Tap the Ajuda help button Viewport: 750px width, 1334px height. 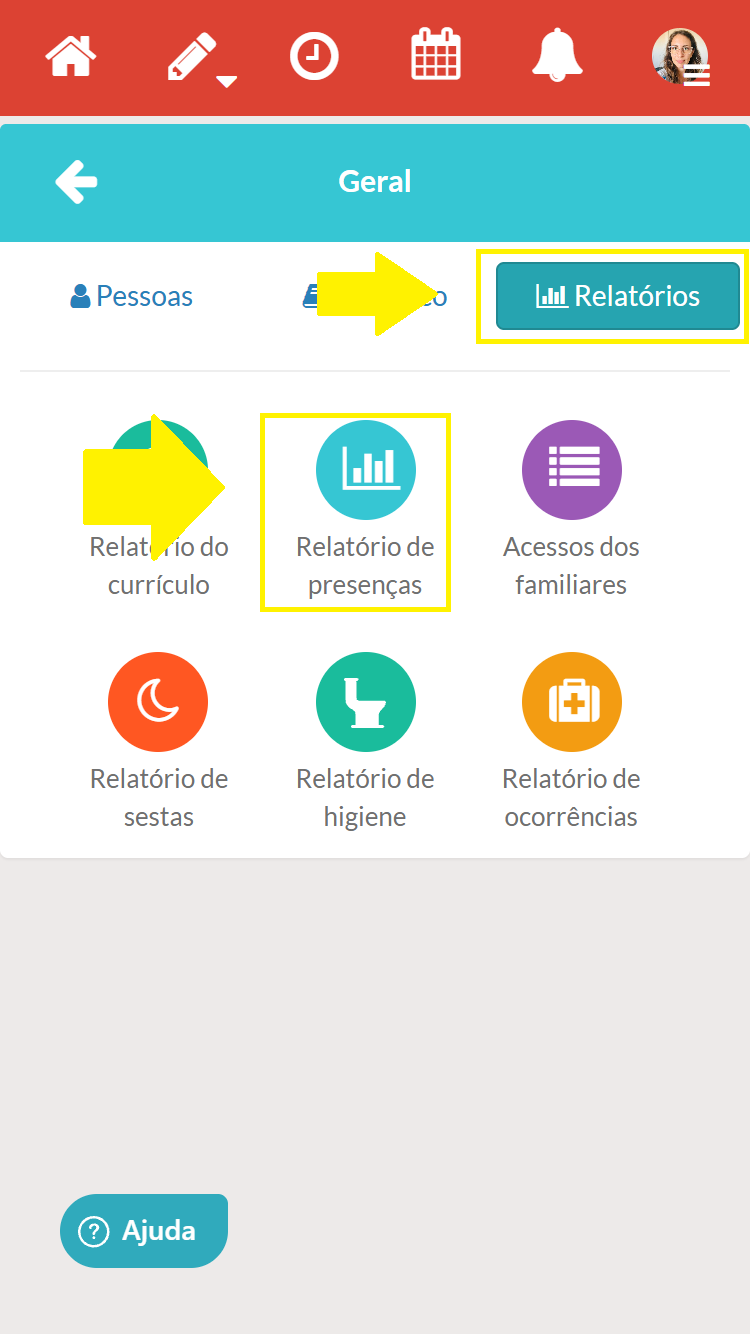pyautogui.click(x=143, y=1231)
